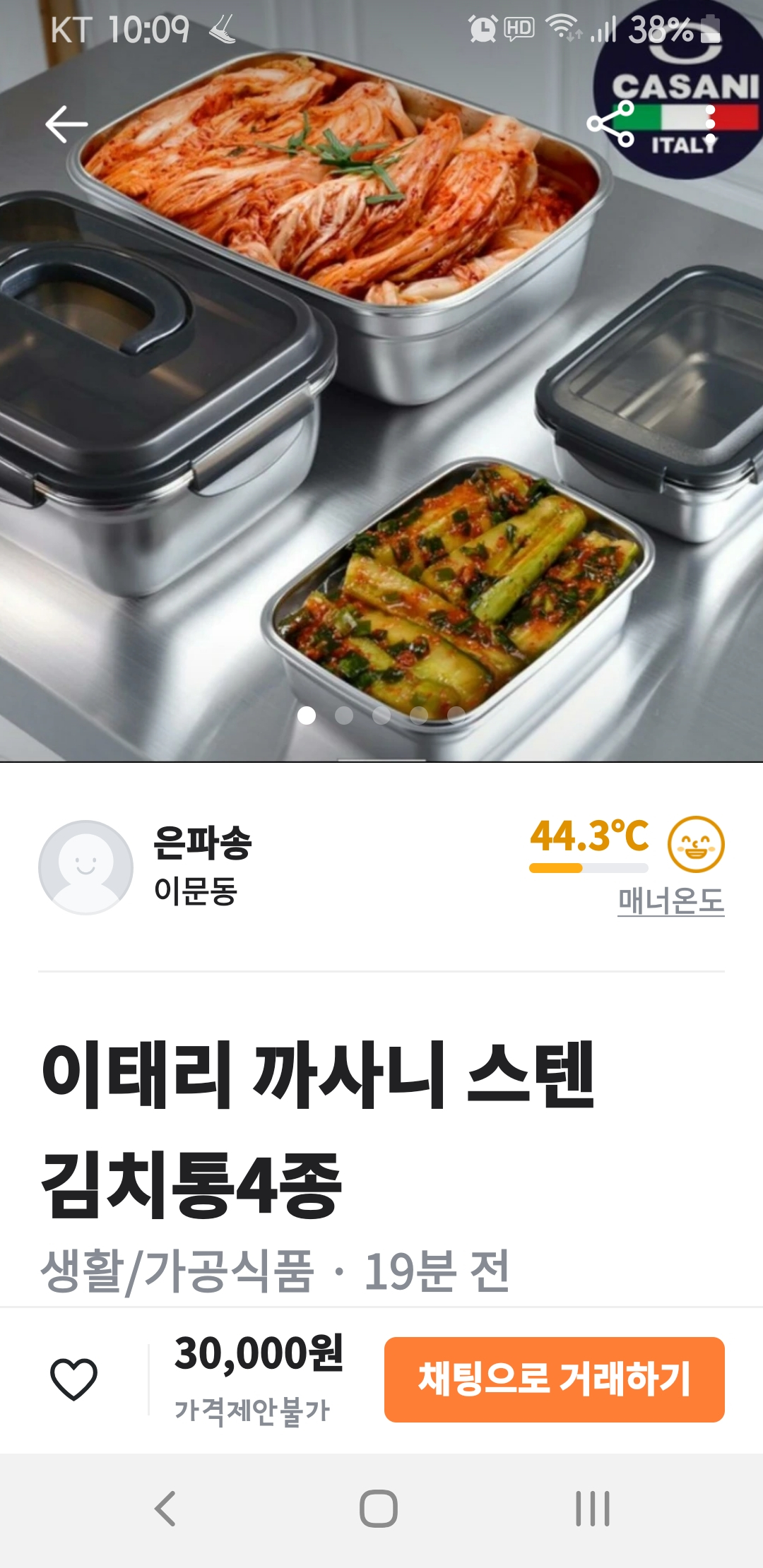Open the three-dot overflow menu
763x1568 pixels.
710,124
